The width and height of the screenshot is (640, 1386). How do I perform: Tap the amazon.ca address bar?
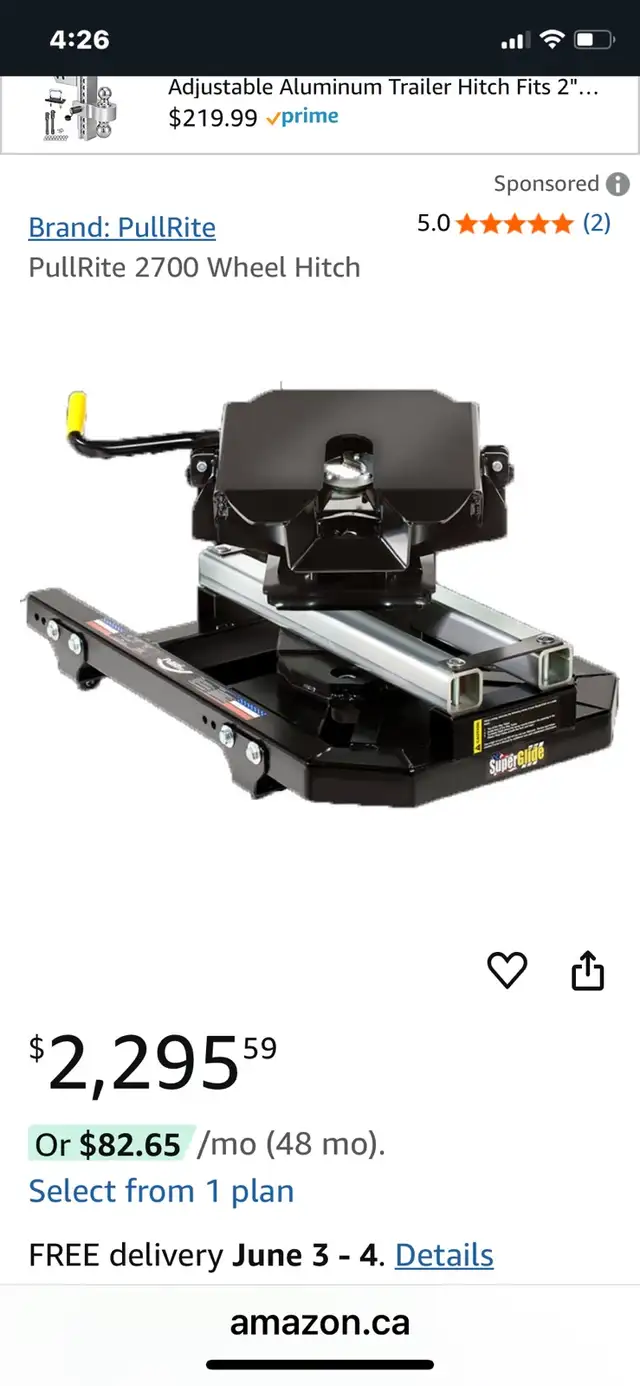click(x=320, y=1322)
